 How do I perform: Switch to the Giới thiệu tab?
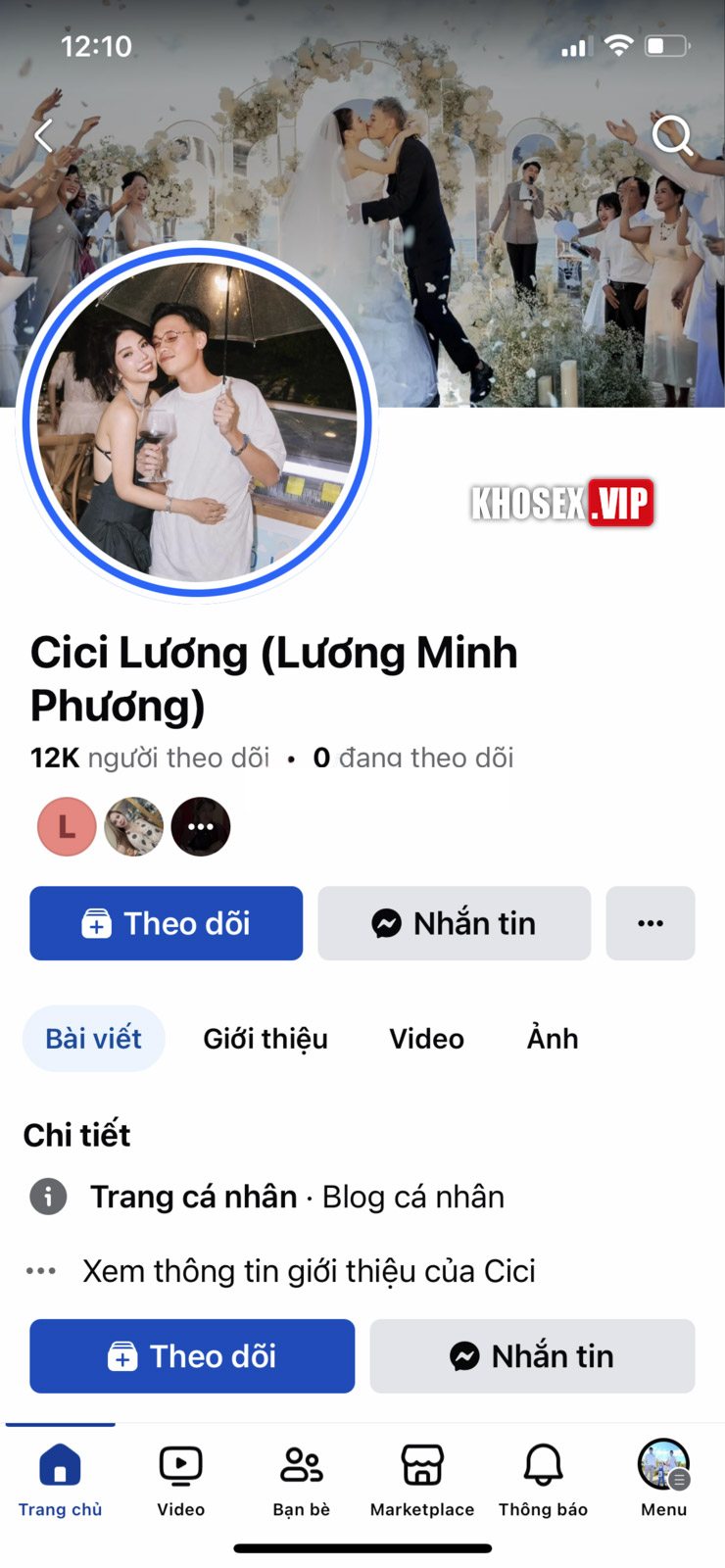[x=266, y=1039]
